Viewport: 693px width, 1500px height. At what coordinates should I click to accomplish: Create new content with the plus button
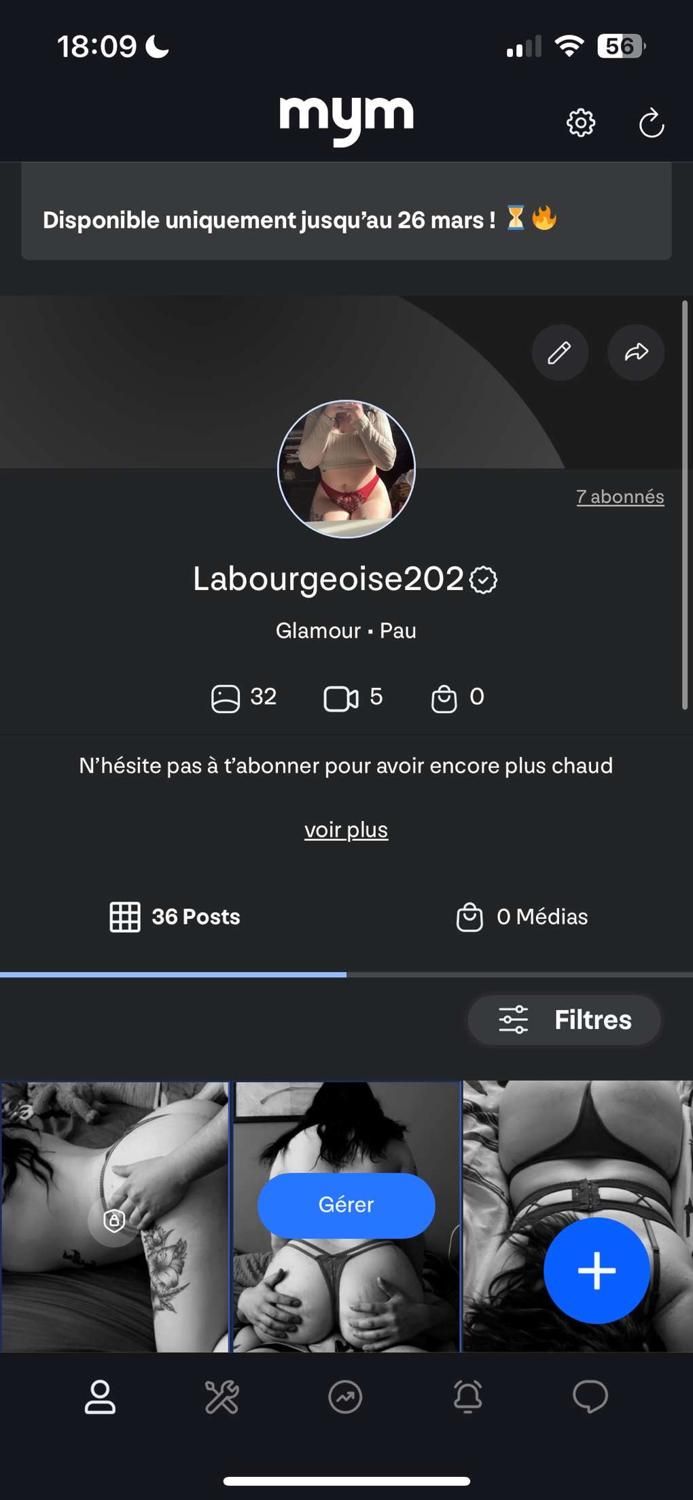click(596, 1270)
